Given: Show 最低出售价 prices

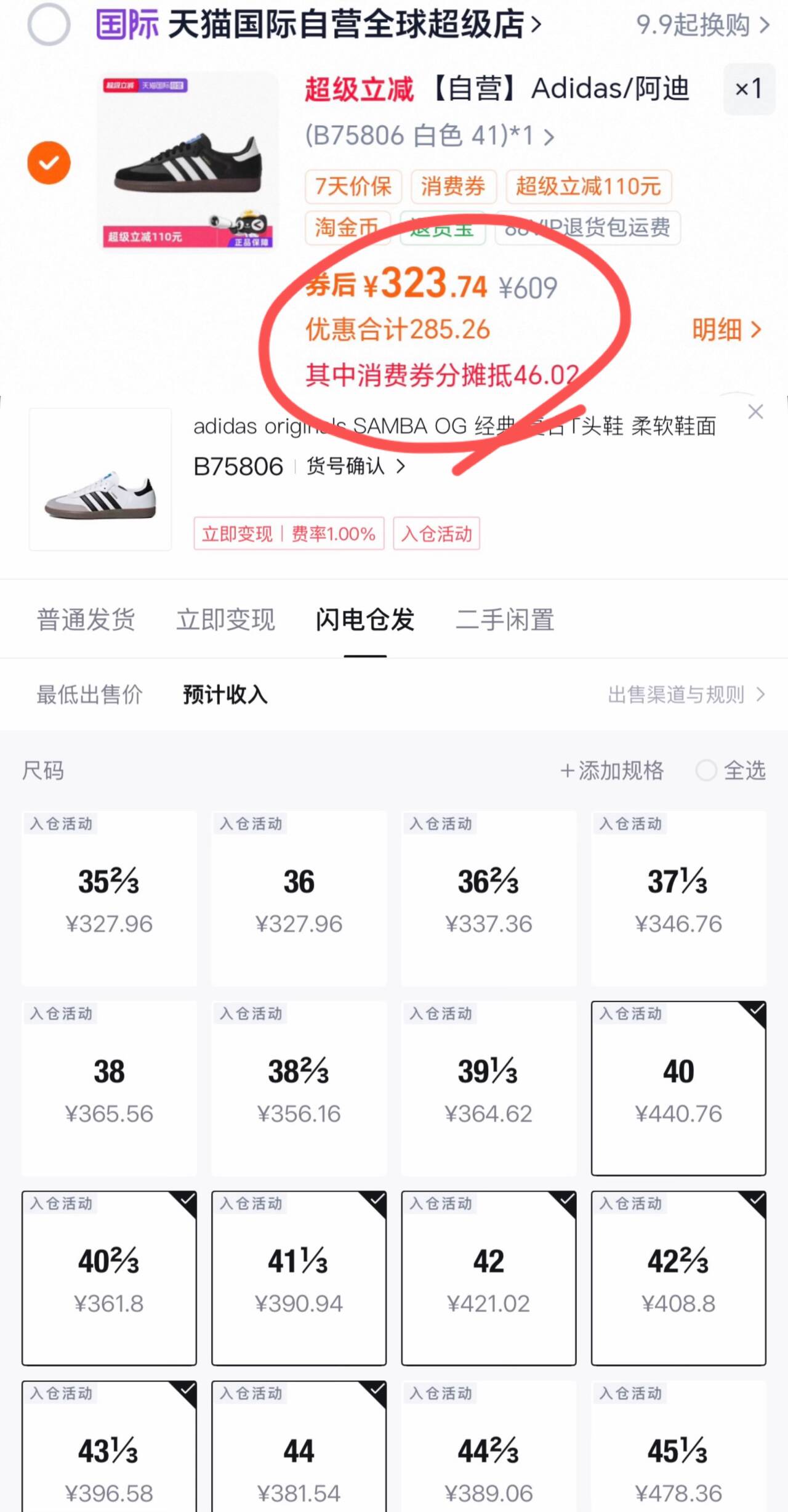Looking at the screenshot, I should pos(89,695).
